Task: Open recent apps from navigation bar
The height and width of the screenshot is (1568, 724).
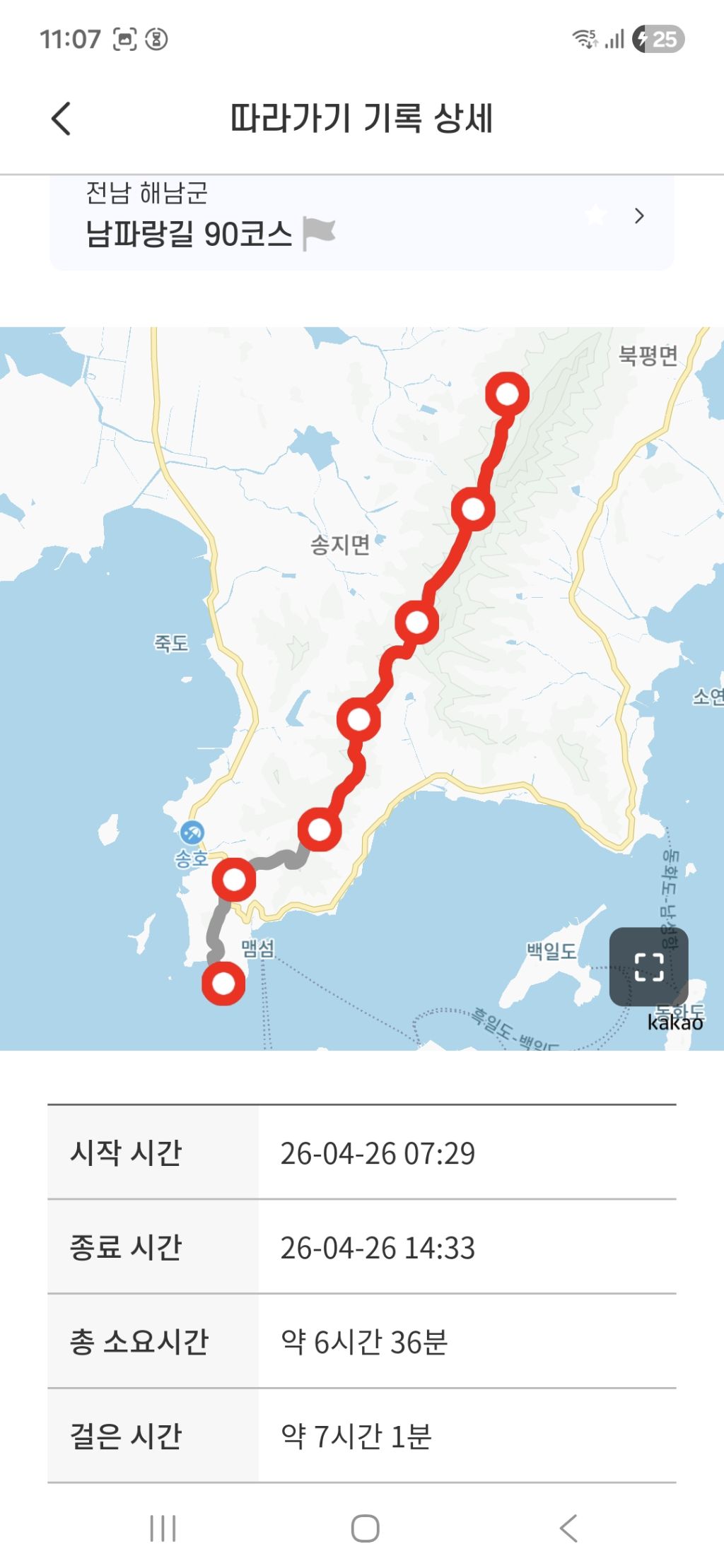Action: [x=163, y=1528]
